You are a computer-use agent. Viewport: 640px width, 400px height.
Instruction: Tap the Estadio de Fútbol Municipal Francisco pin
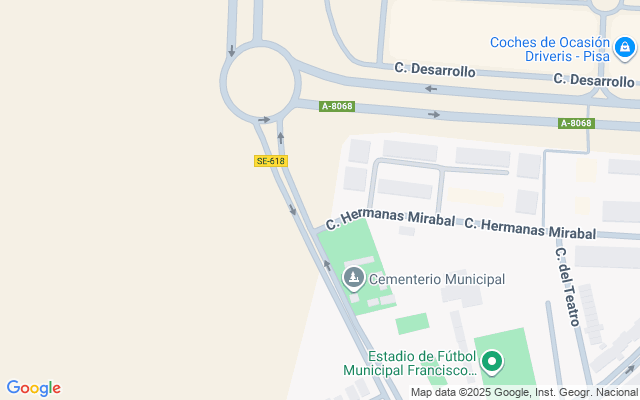tap(491, 362)
